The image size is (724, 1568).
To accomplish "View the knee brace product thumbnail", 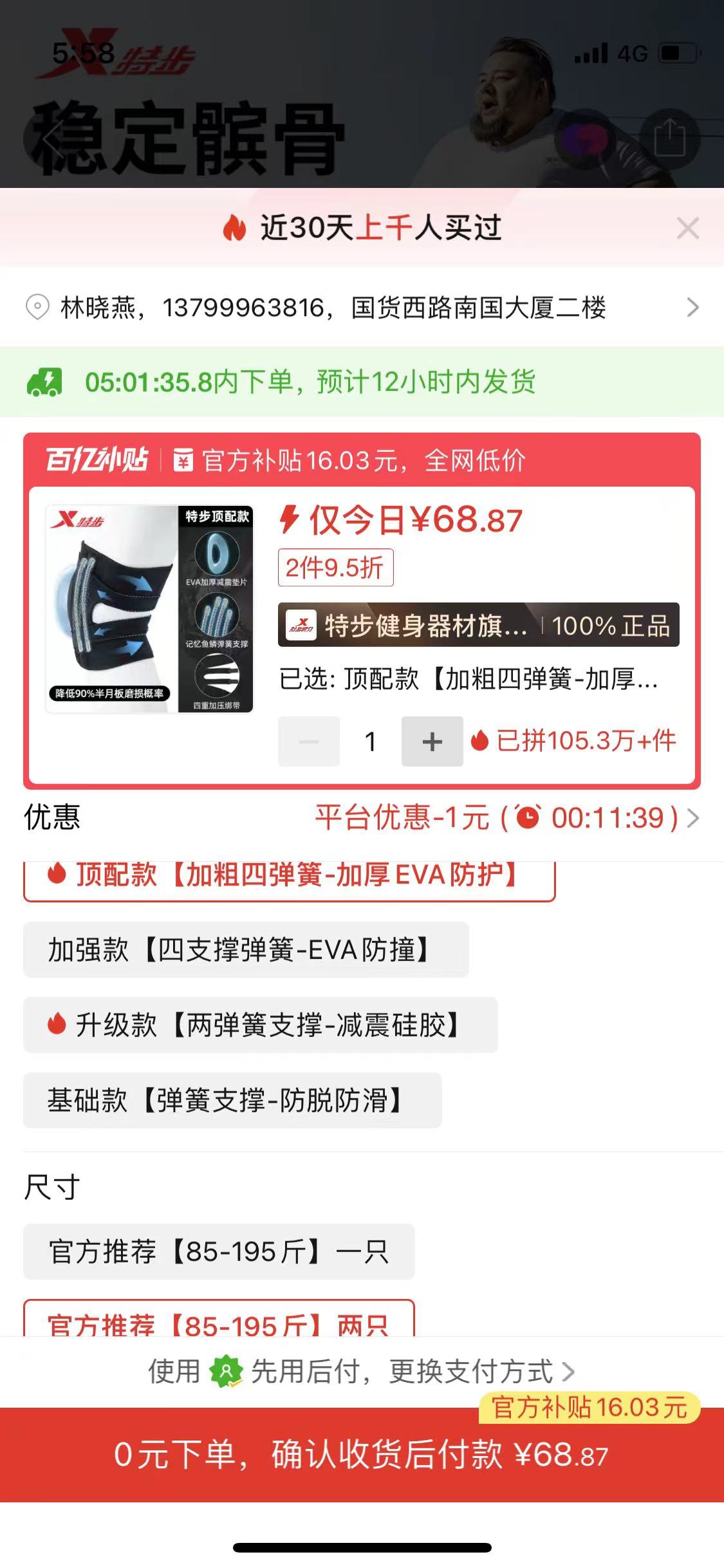I will coord(149,609).
